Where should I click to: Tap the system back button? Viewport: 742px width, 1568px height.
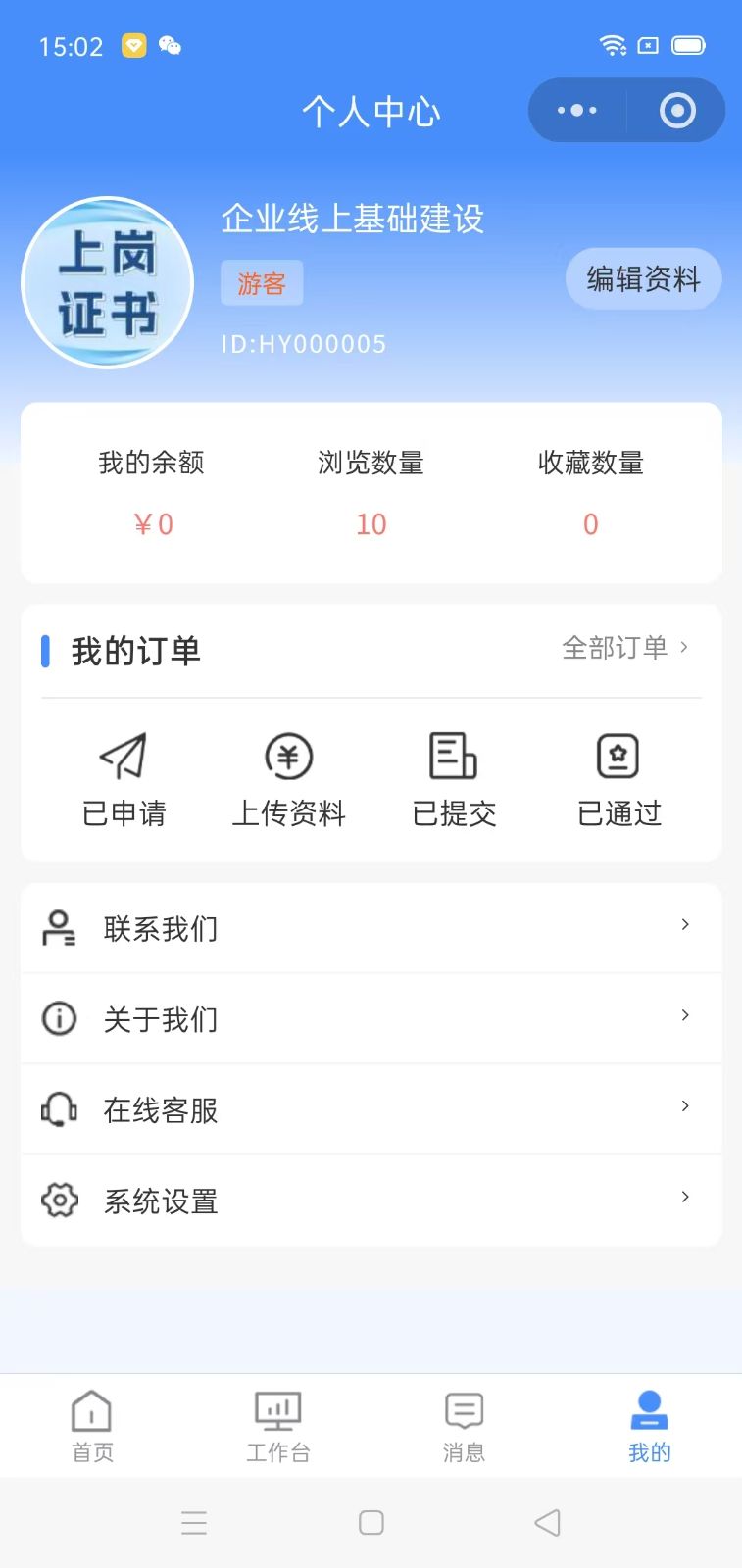click(548, 1522)
